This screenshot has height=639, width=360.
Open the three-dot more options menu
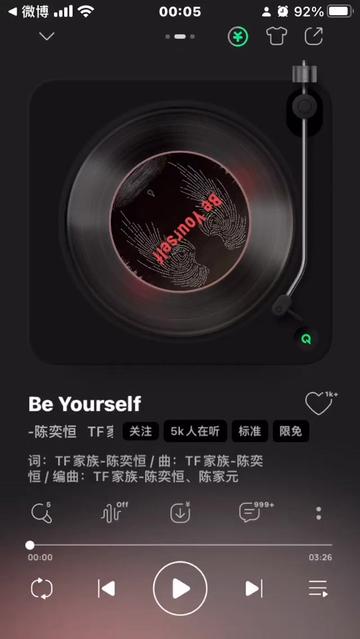pyautogui.click(x=319, y=513)
